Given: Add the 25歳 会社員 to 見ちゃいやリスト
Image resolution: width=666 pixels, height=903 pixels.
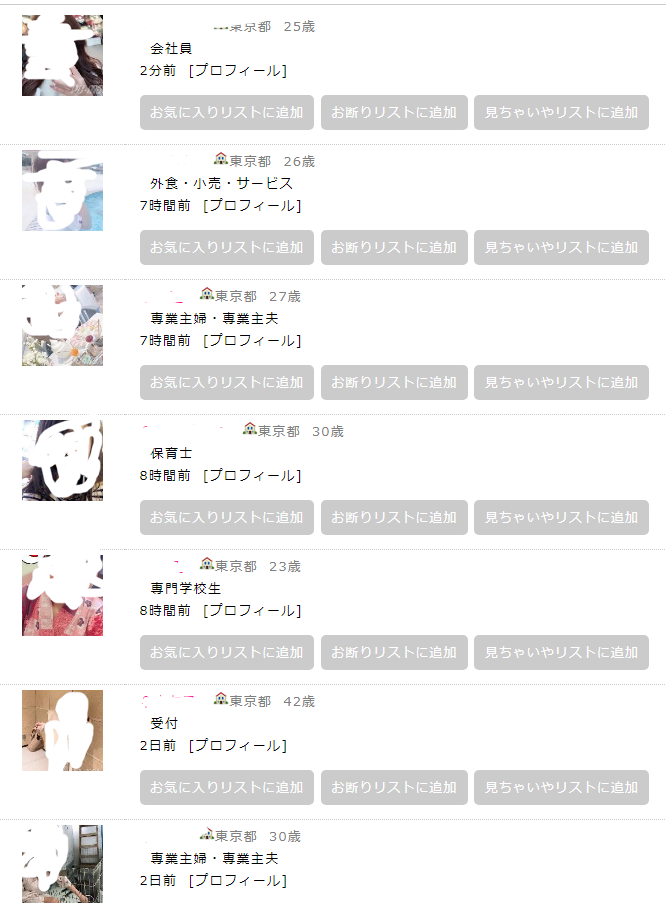Looking at the screenshot, I should click(x=561, y=113).
